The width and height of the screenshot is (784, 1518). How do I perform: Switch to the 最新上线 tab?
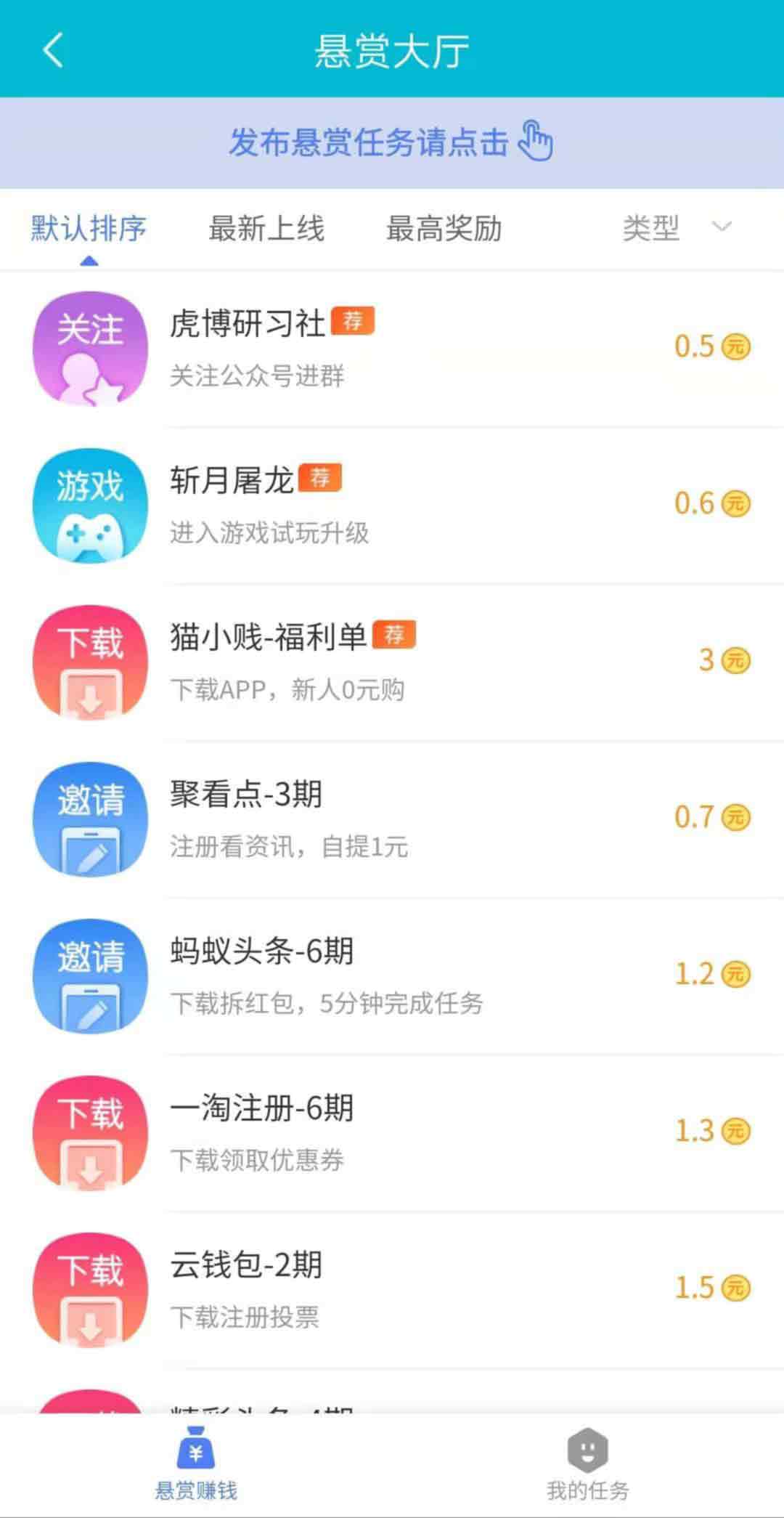(x=266, y=229)
